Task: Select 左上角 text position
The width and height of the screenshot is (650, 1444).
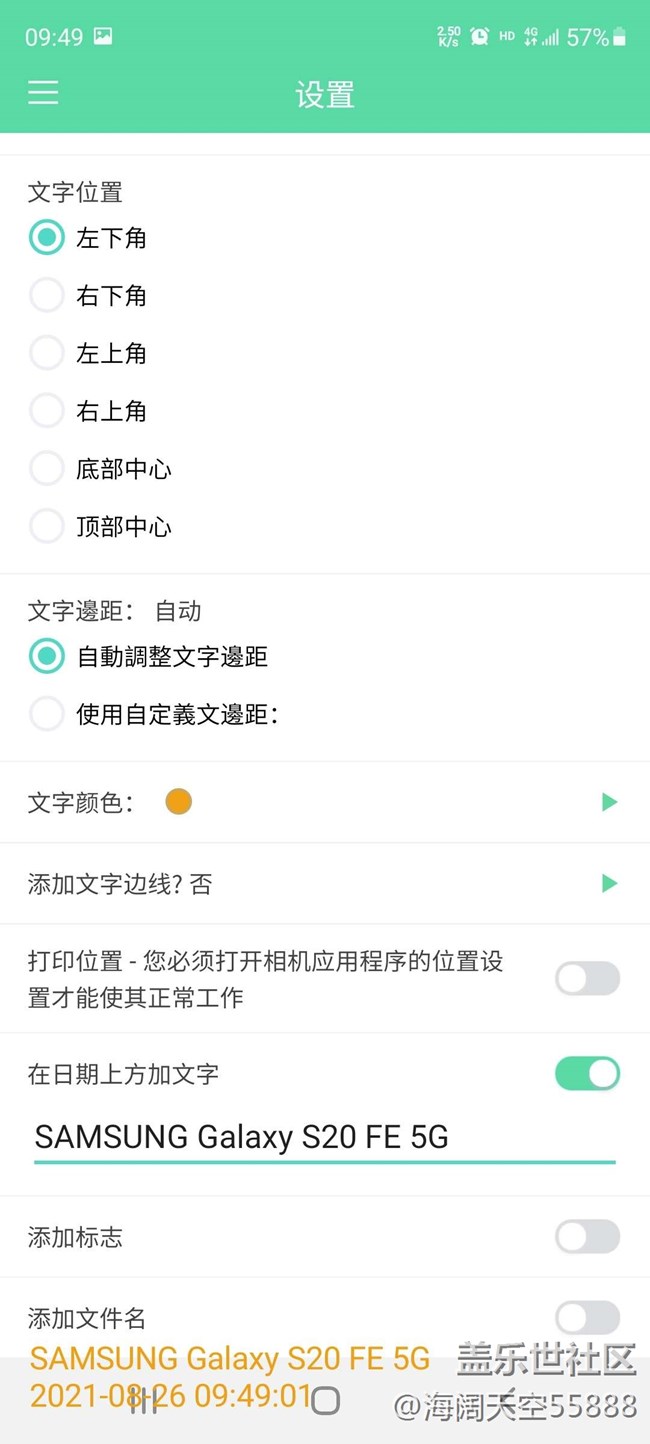Action: pyautogui.click(x=47, y=353)
